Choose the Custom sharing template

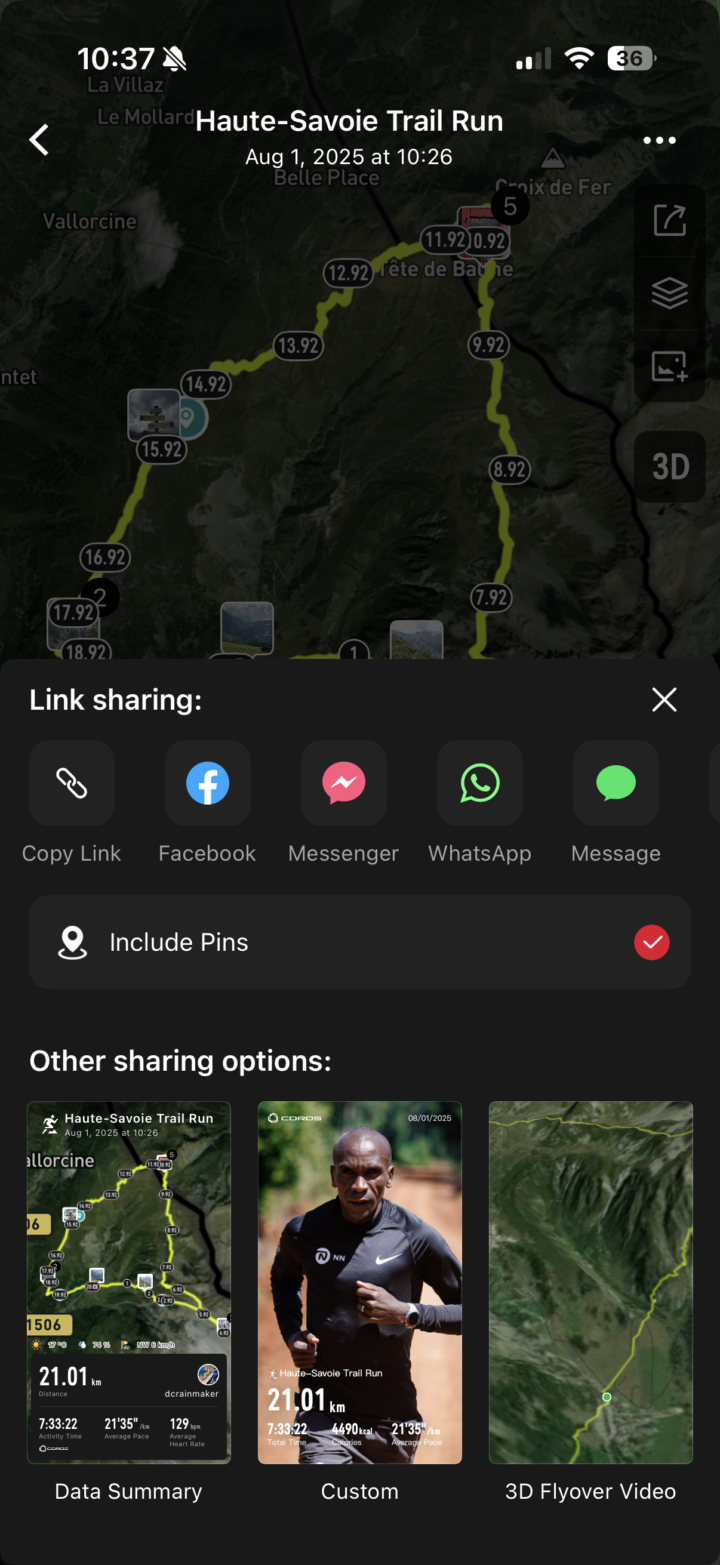(x=360, y=1283)
